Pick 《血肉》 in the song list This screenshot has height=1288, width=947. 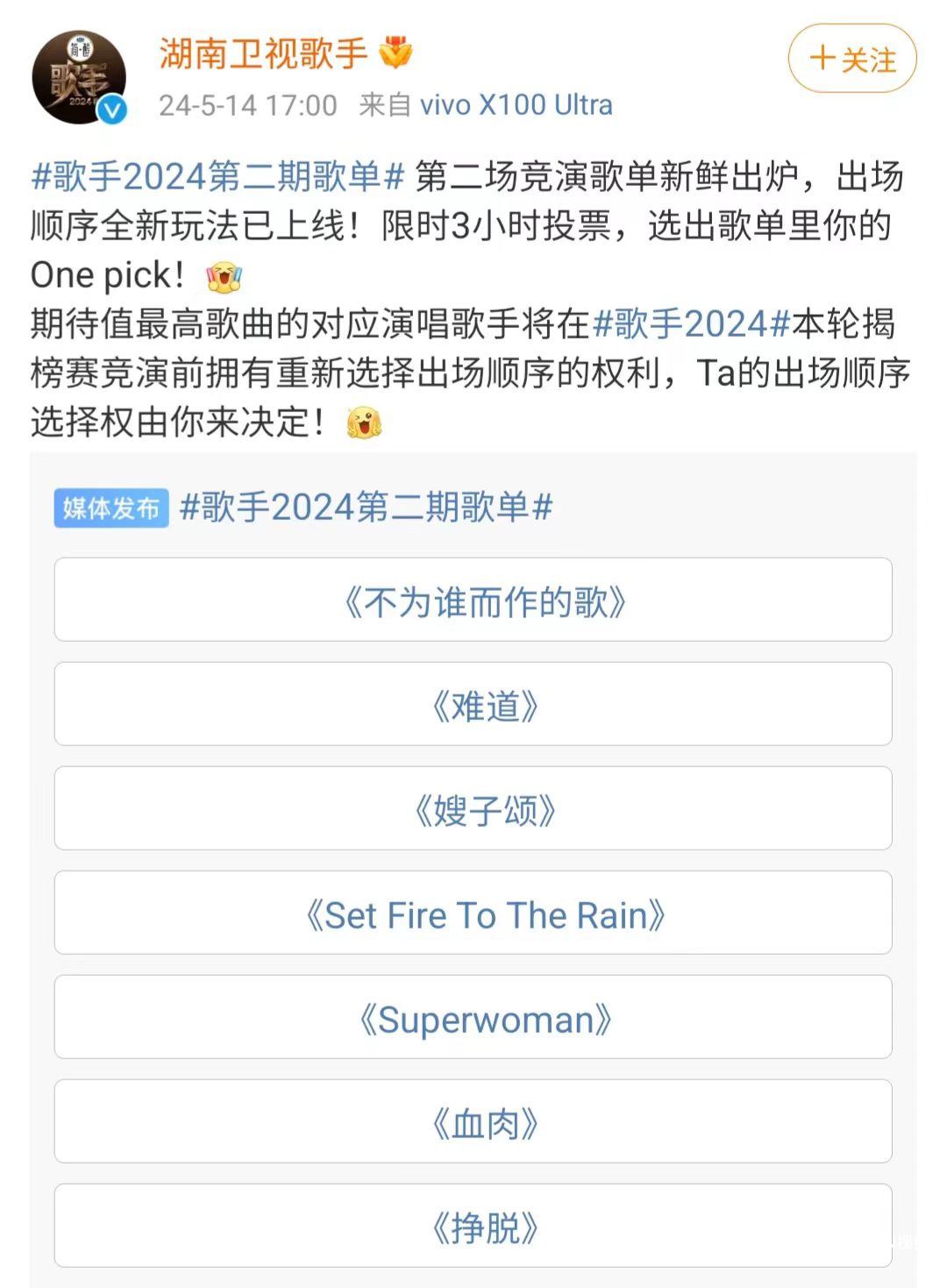[x=473, y=1121]
